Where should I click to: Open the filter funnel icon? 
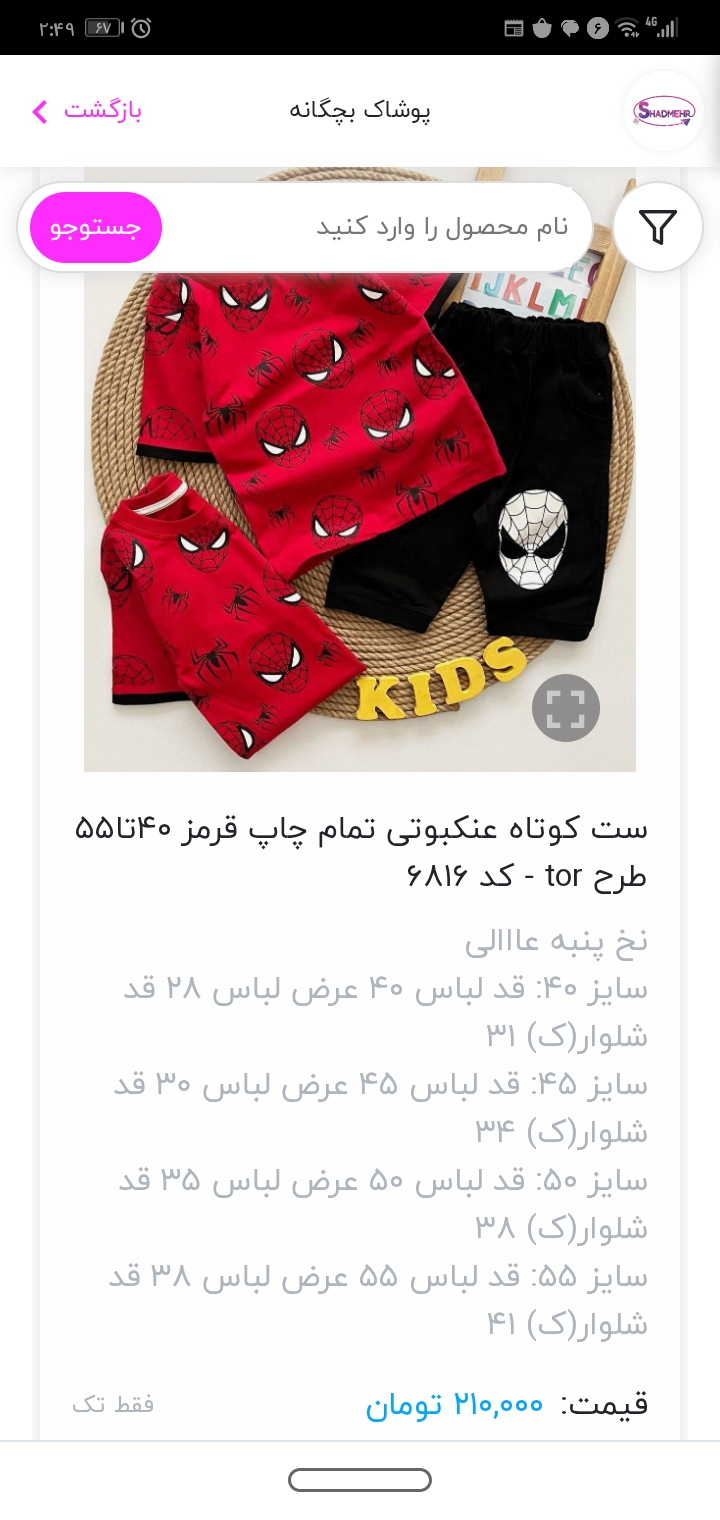pyautogui.click(x=657, y=227)
